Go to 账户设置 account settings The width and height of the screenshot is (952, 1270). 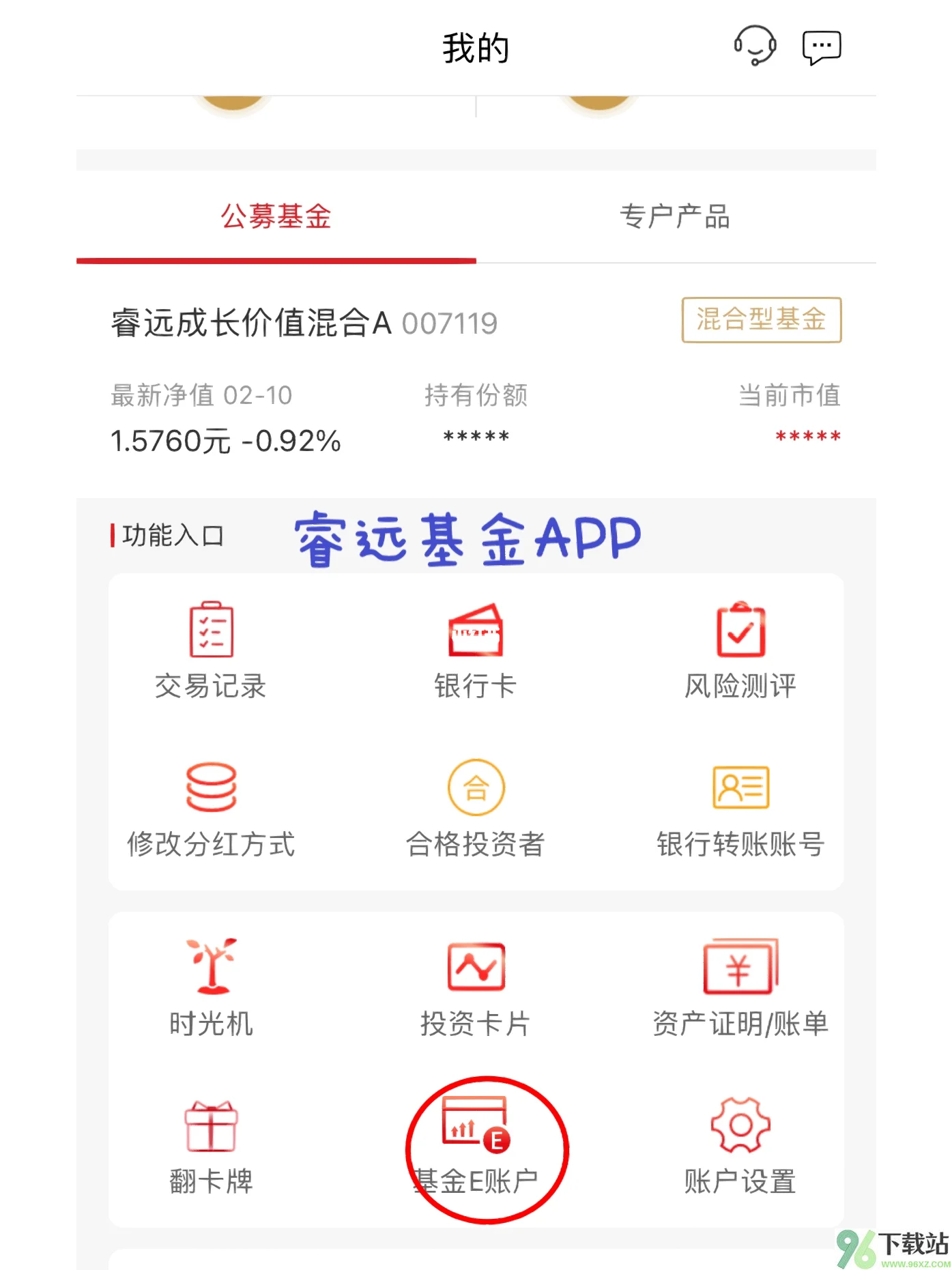[x=740, y=1146]
